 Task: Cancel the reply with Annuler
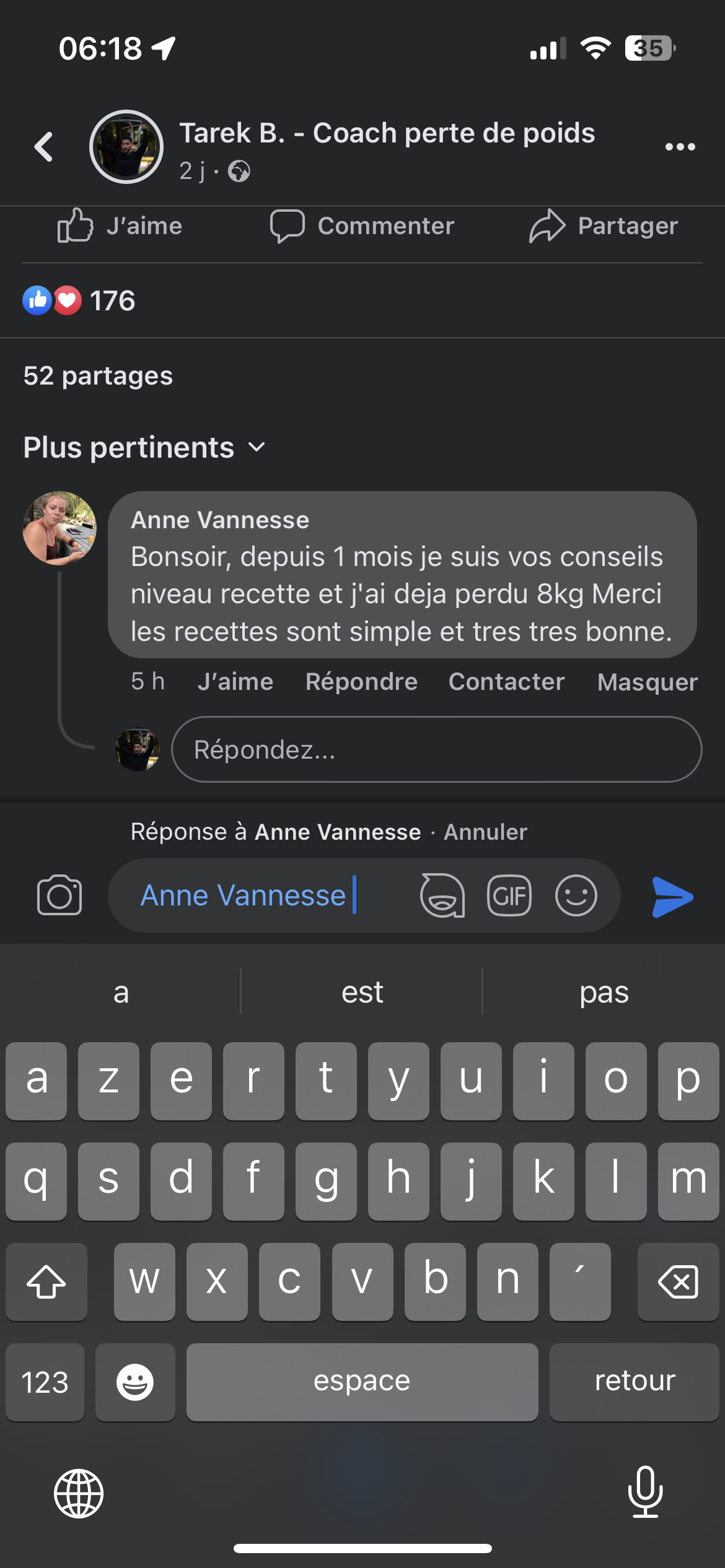485,832
